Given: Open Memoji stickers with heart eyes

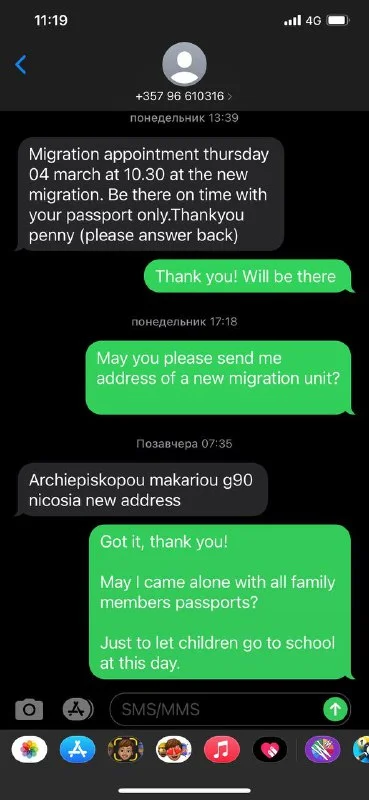Looking at the screenshot, I should pos(174,750).
